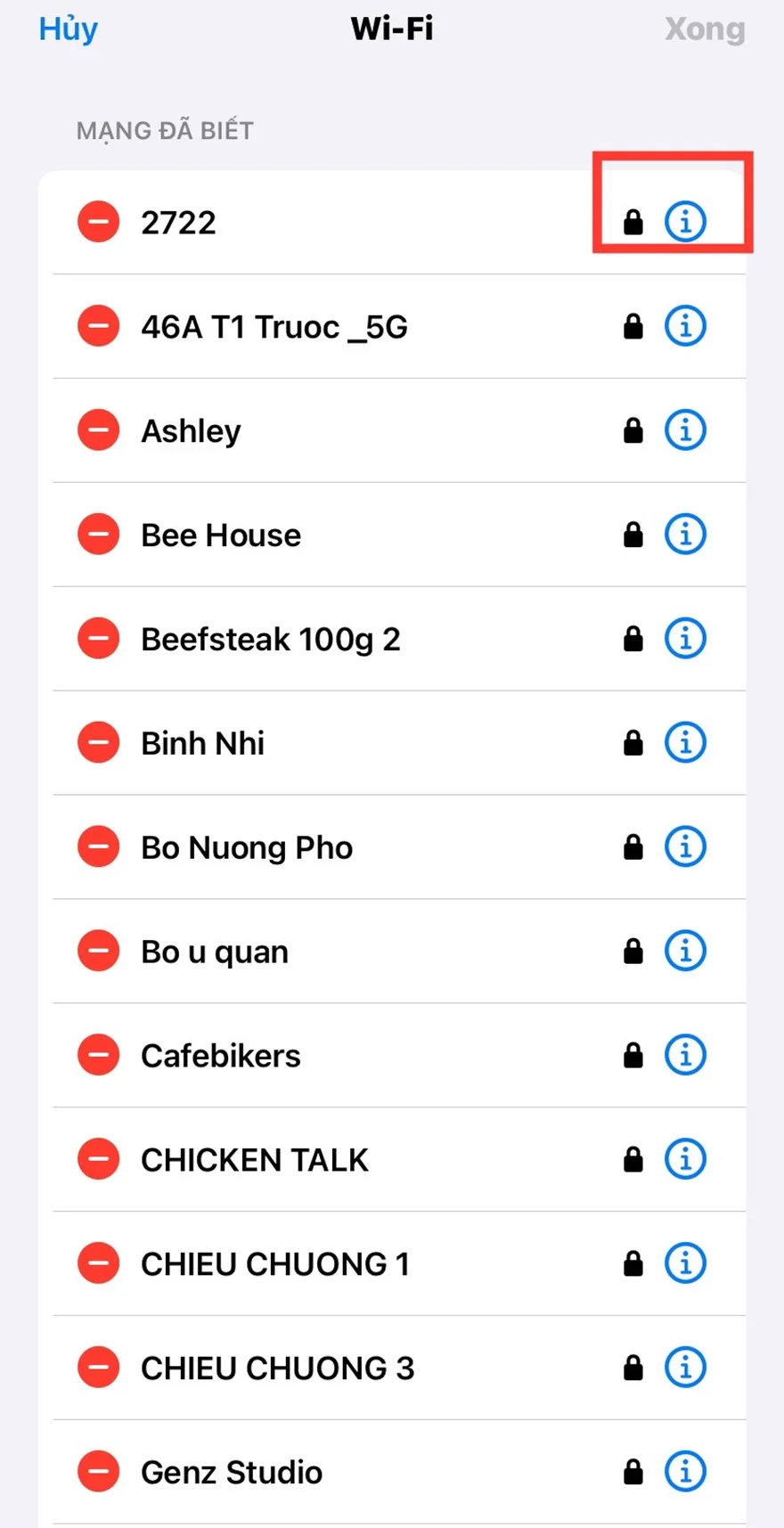
Task: Click the lock symbol next to Bo u quan
Action: coord(633,950)
